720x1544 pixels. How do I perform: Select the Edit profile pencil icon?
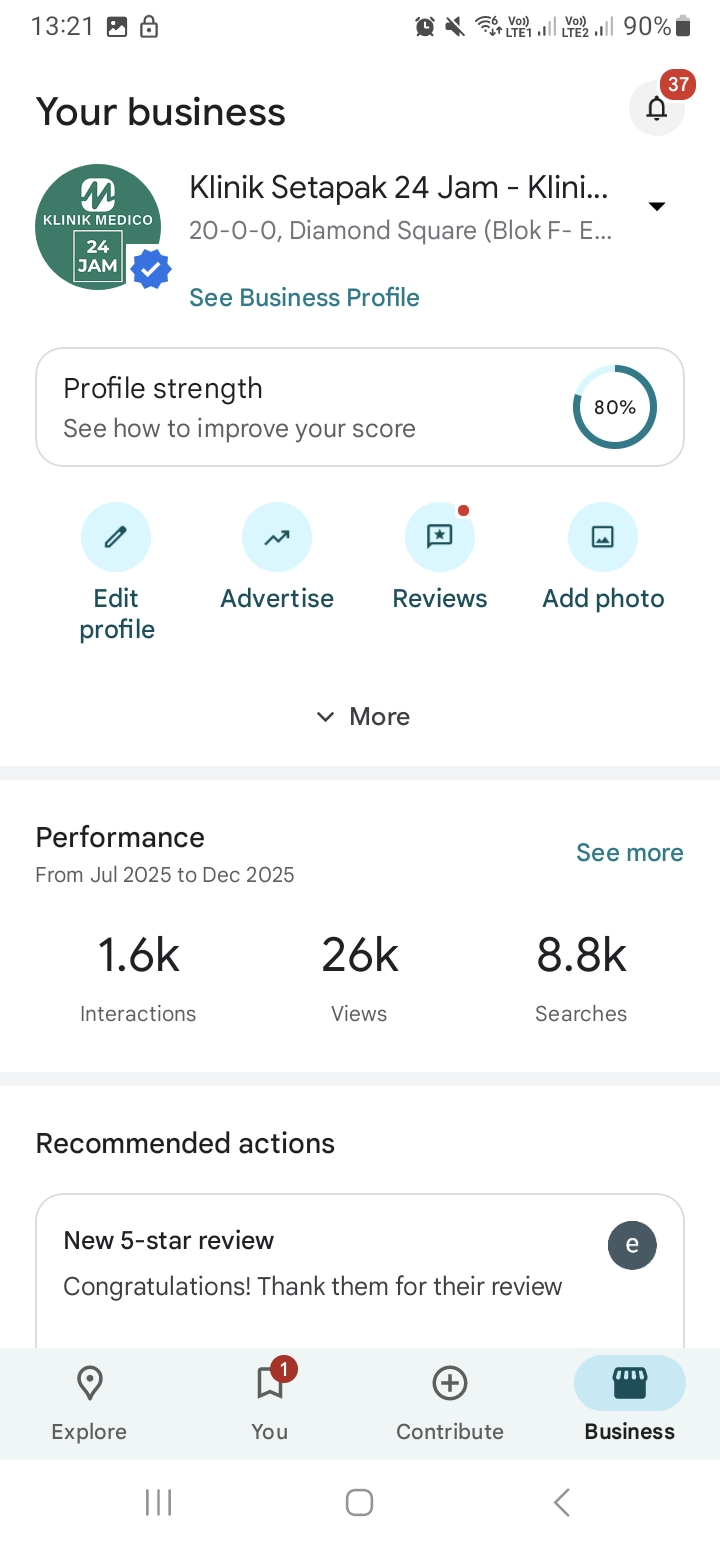click(116, 537)
